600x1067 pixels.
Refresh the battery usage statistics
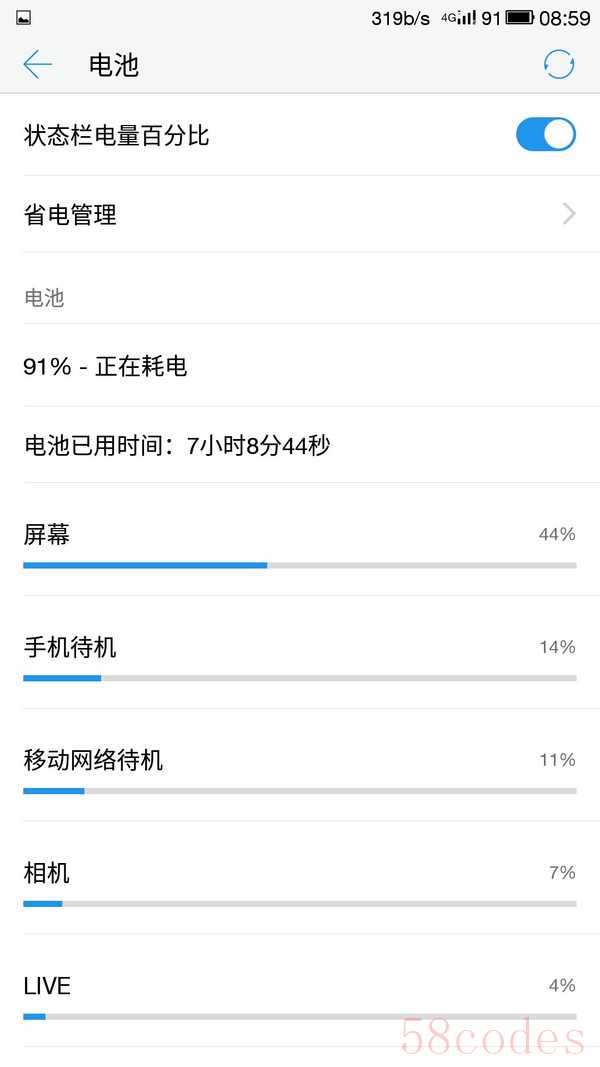click(x=559, y=65)
